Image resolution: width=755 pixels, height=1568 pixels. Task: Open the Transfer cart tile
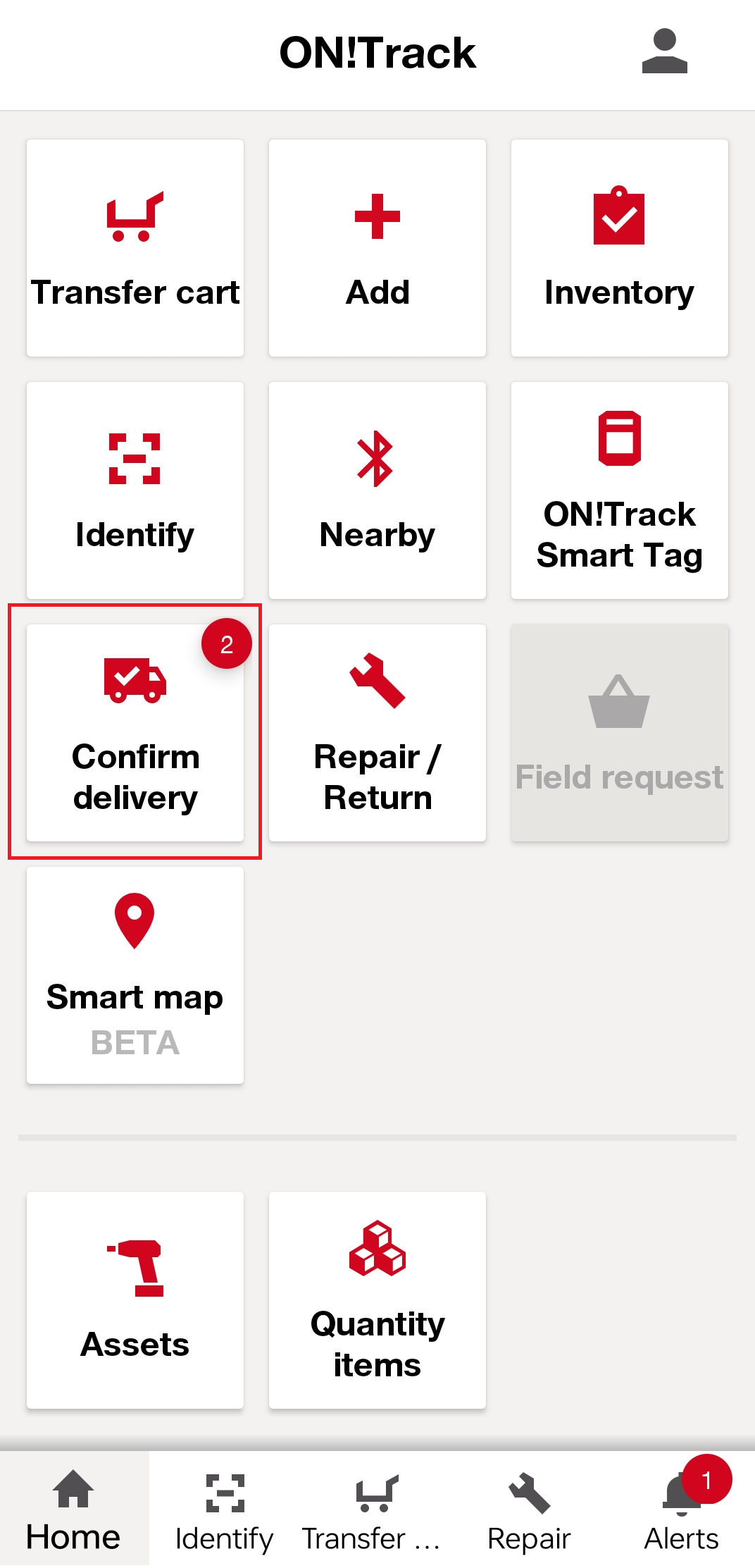tap(135, 248)
